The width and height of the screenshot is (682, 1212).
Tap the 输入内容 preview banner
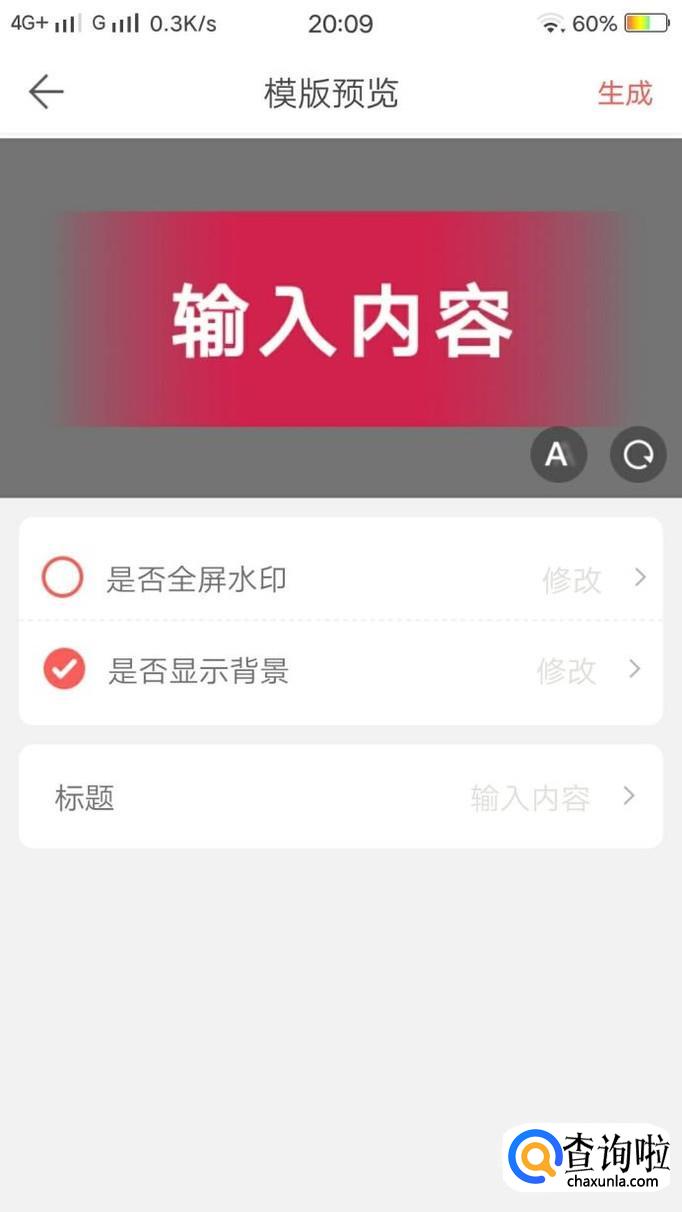coord(340,320)
